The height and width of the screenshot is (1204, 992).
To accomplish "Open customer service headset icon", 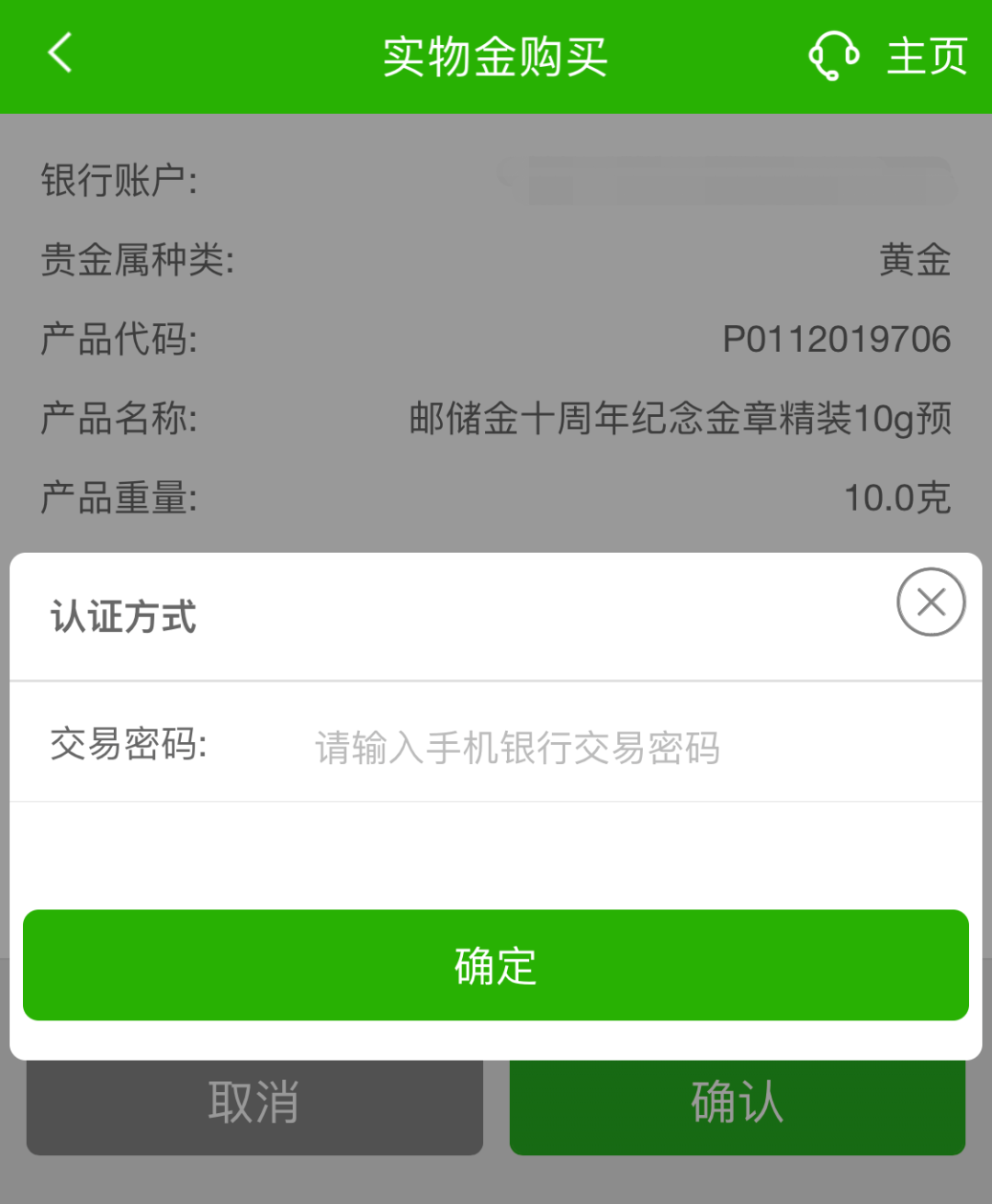I will [x=833, y=56].
